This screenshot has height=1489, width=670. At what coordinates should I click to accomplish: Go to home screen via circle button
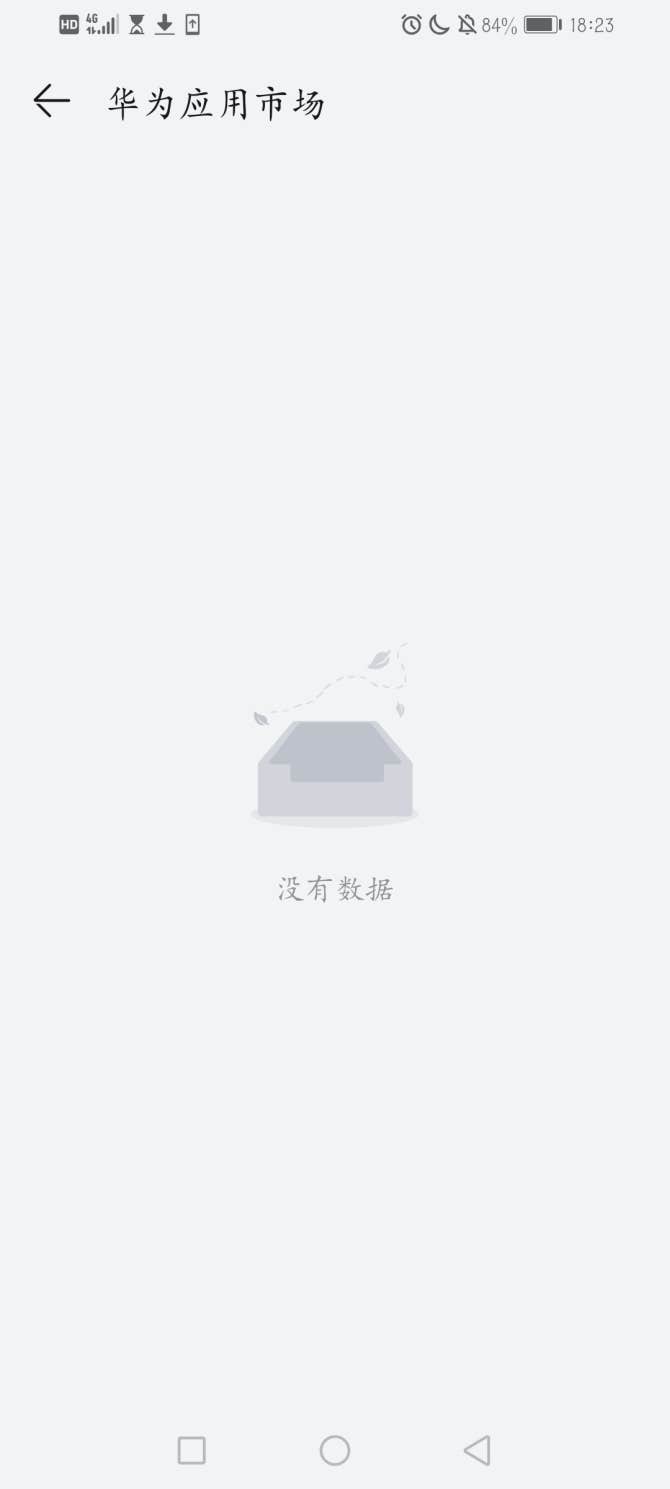(x=335, y=1450)
